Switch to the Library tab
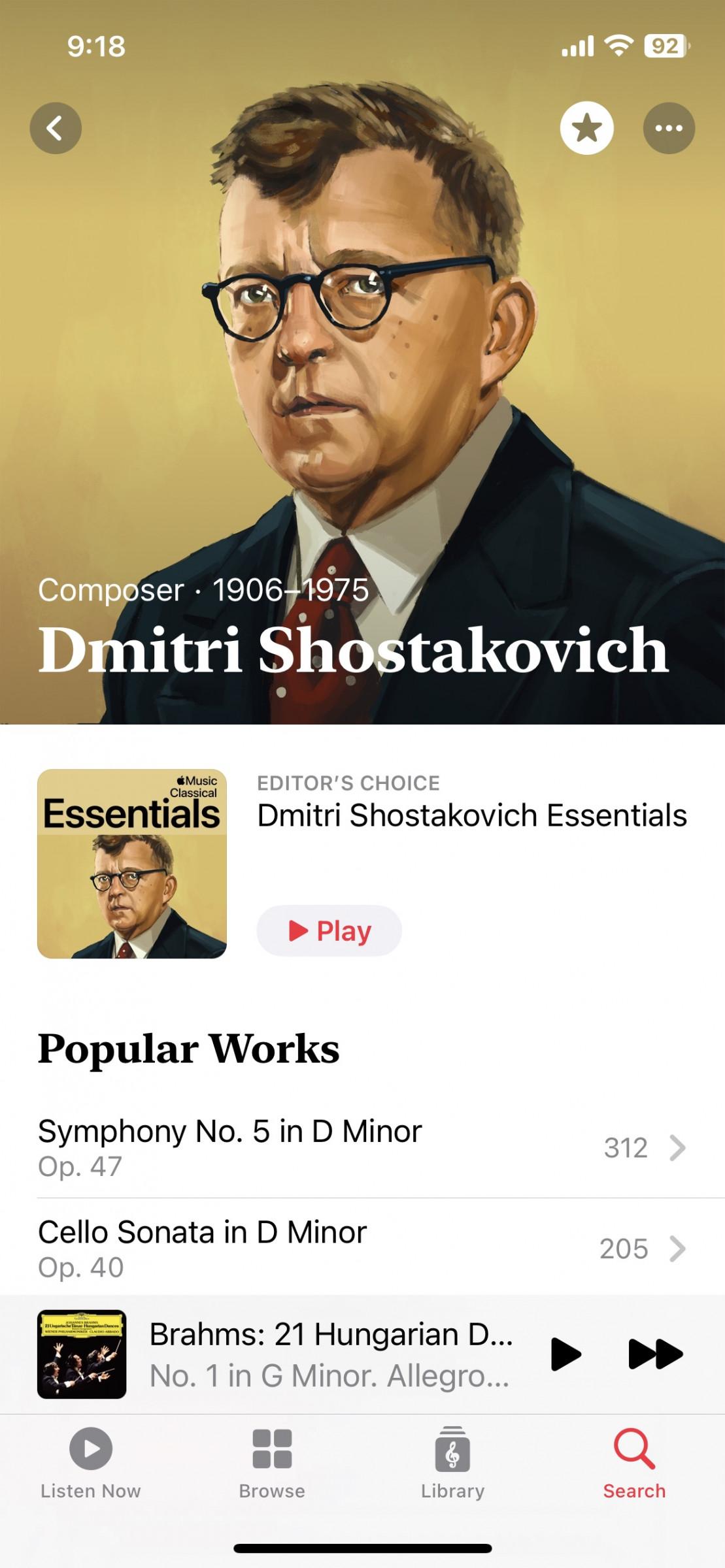This screenshot has width=725, height=1568. tap(453, 1463)
